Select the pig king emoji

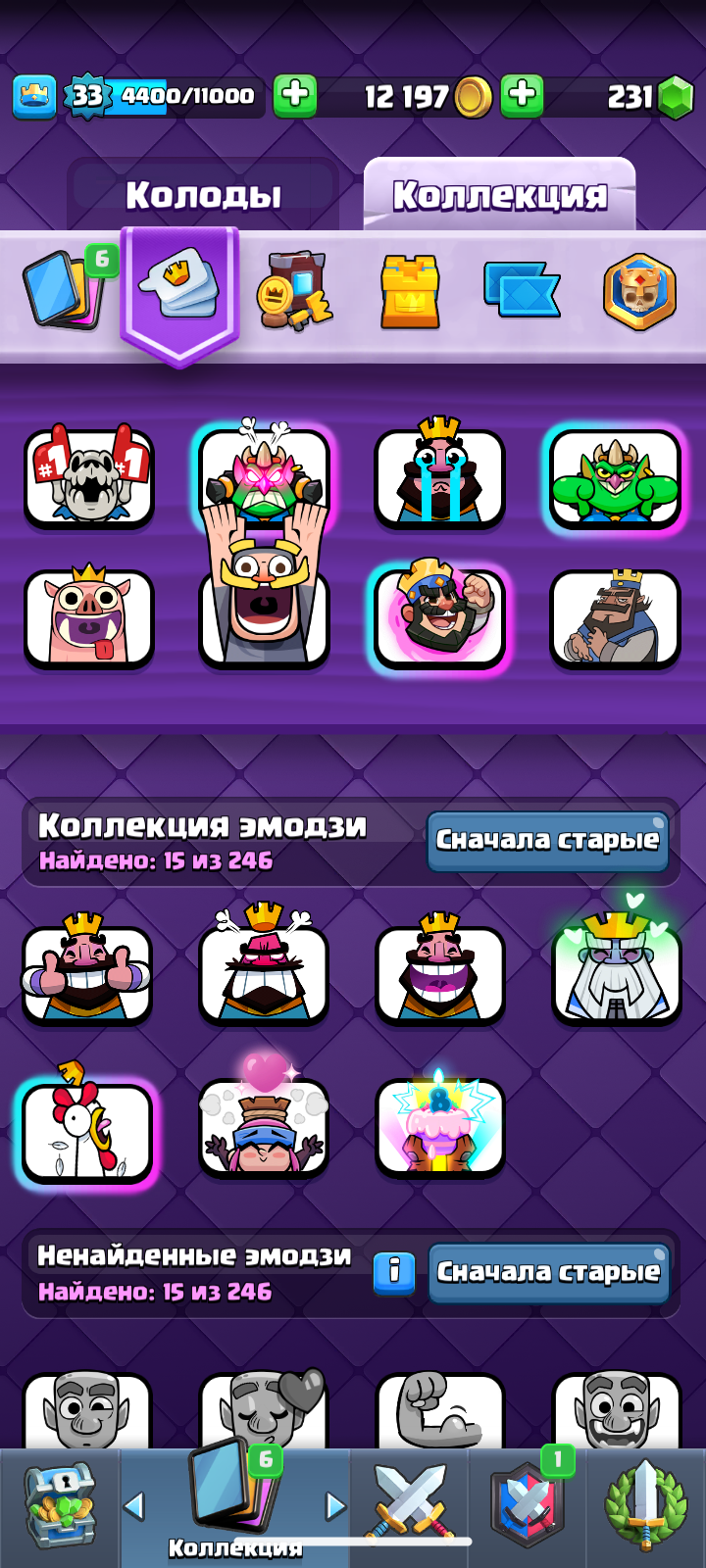point(88,617)
